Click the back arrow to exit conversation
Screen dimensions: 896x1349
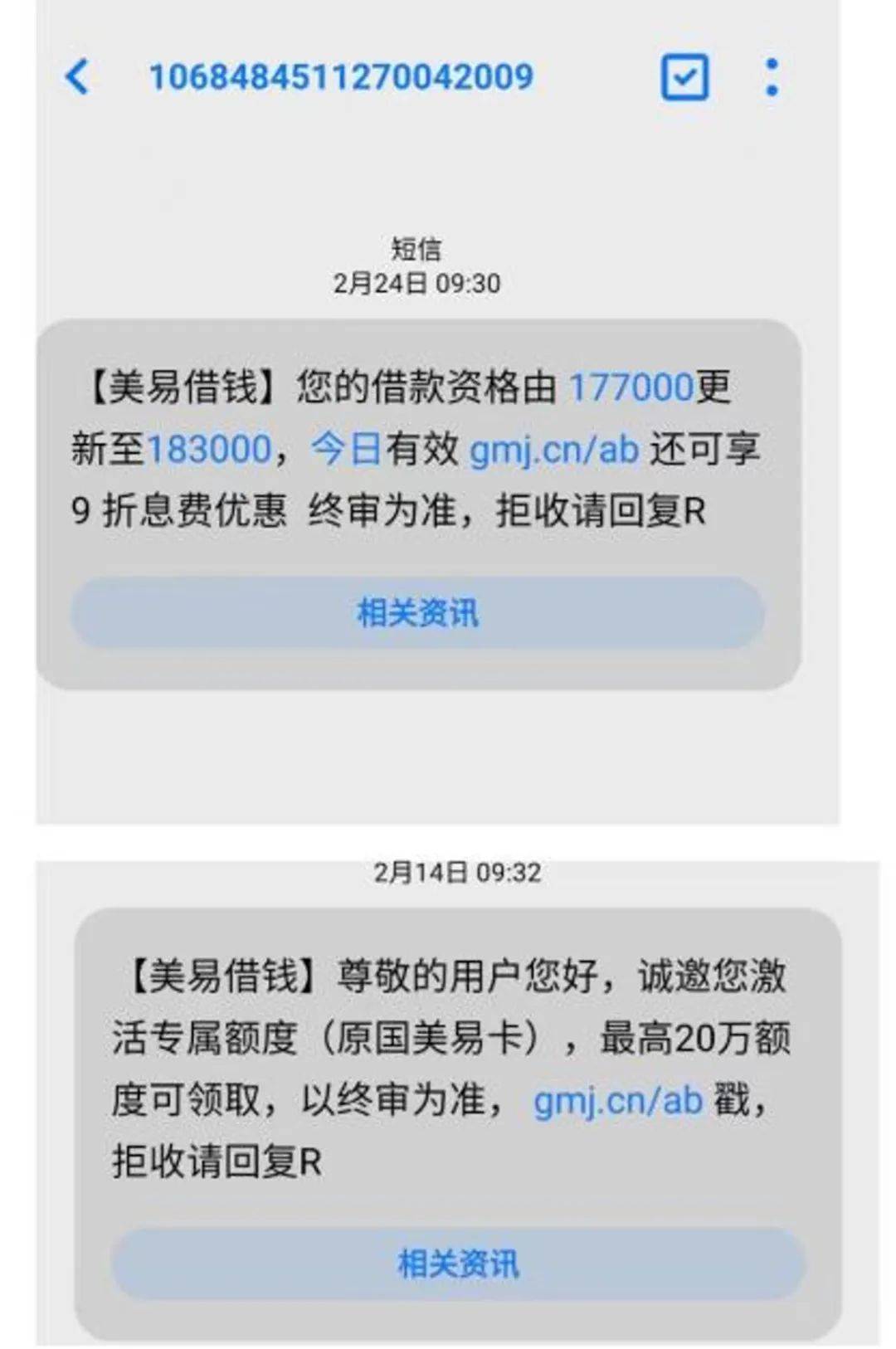coord(79,77)
